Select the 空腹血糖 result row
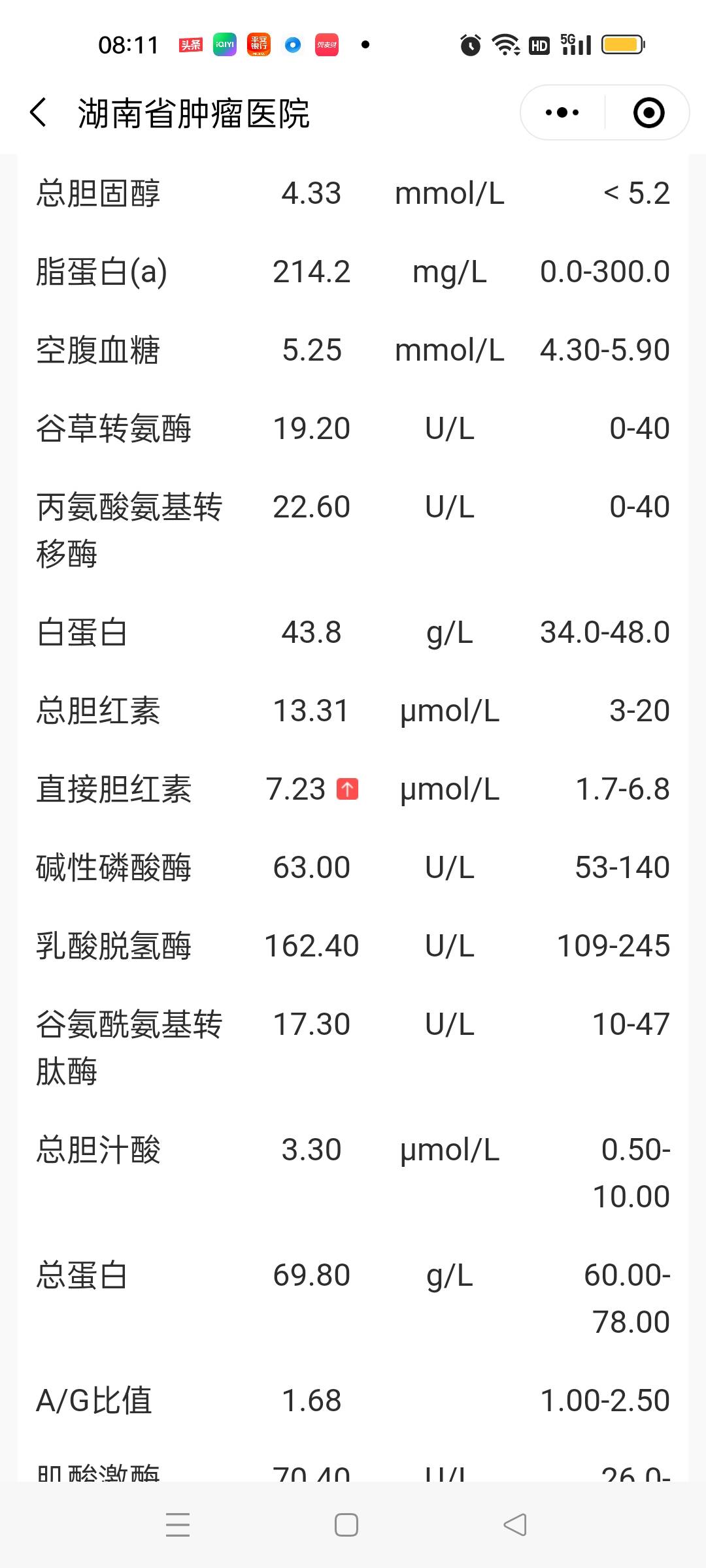This screenshot has height=1568, width=706. (x=353, y=350)
